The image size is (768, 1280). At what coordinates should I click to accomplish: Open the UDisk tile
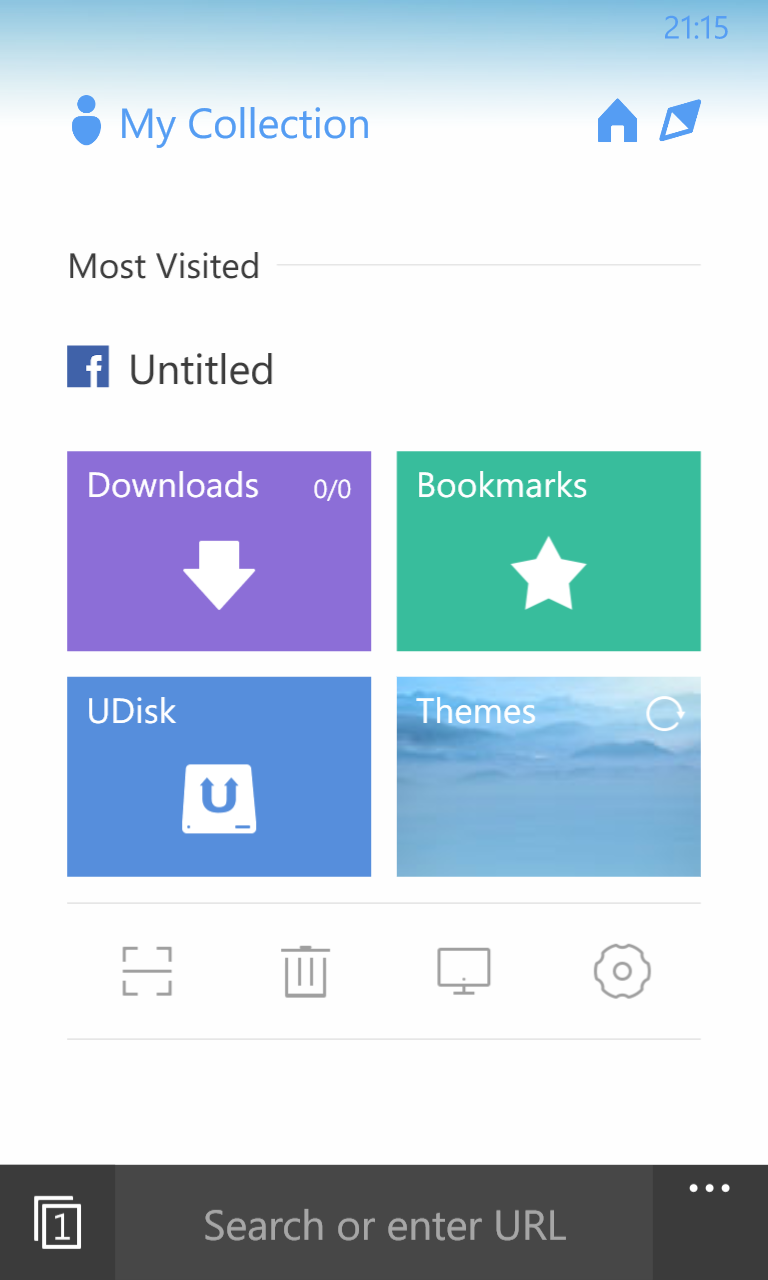[219, 777]
